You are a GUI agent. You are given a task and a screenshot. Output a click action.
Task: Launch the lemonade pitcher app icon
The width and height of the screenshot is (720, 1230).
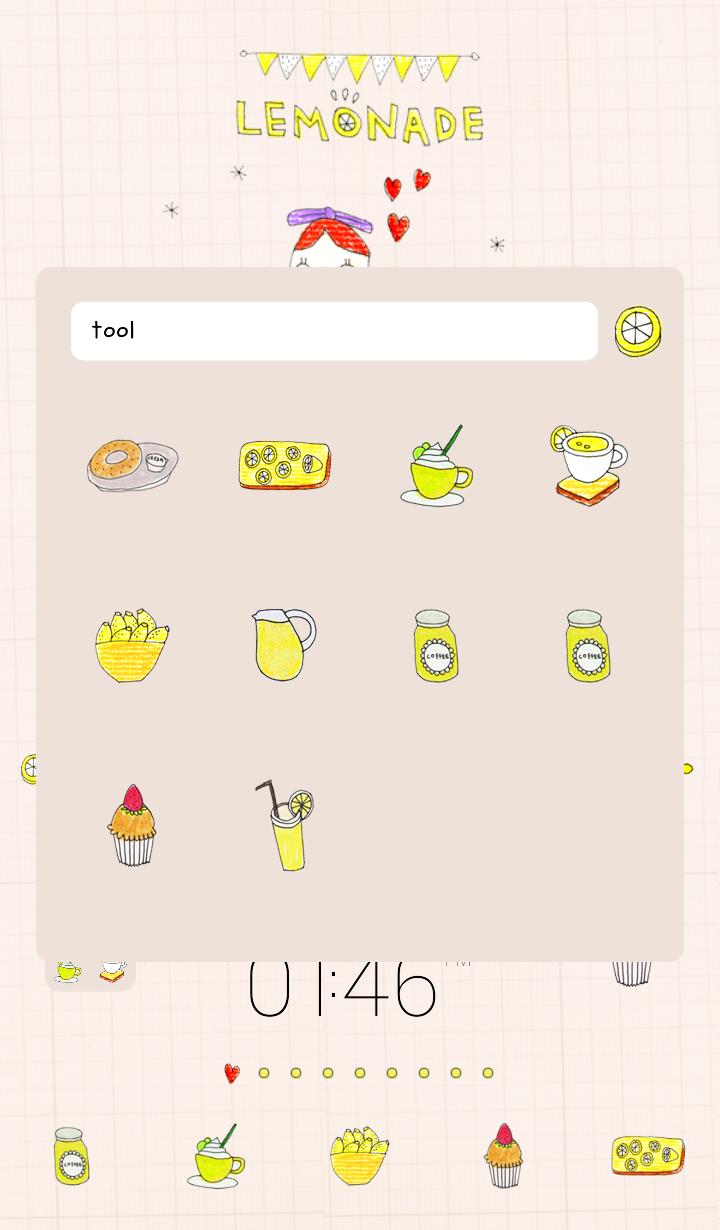coord(282,644)
